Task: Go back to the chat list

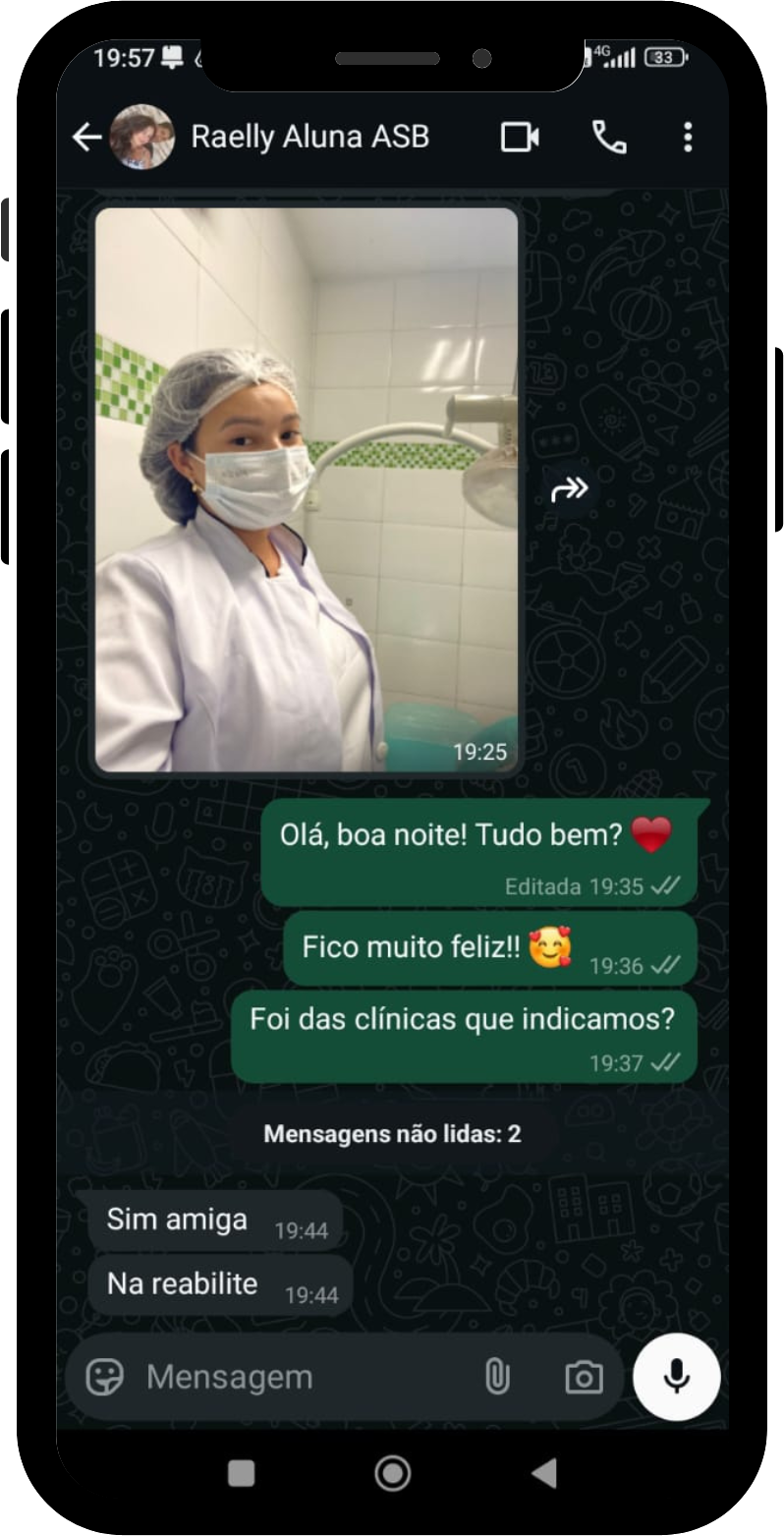Action: coord(86,138)
